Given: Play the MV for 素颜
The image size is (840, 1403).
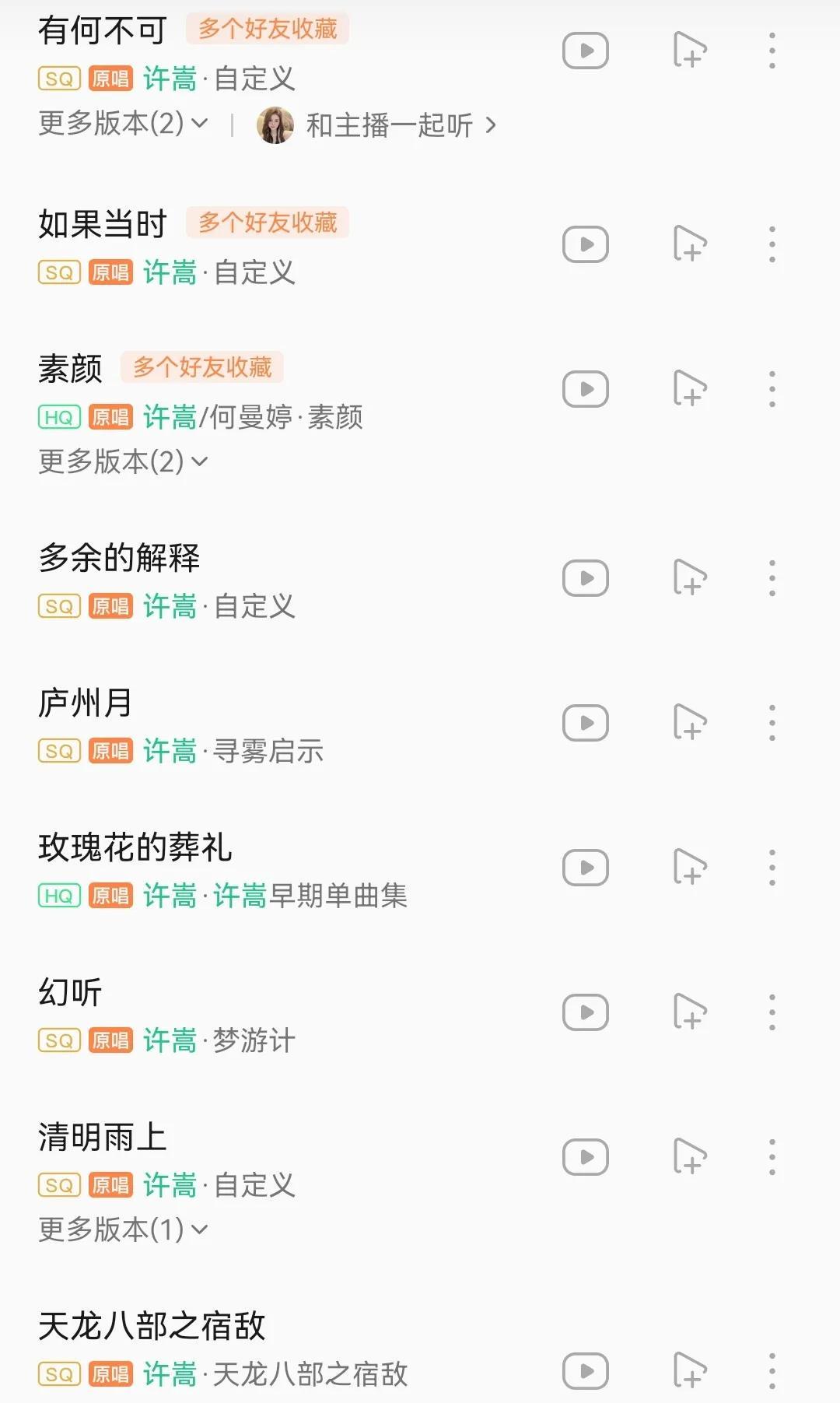Looking at the screenshot, I should 585,389.
